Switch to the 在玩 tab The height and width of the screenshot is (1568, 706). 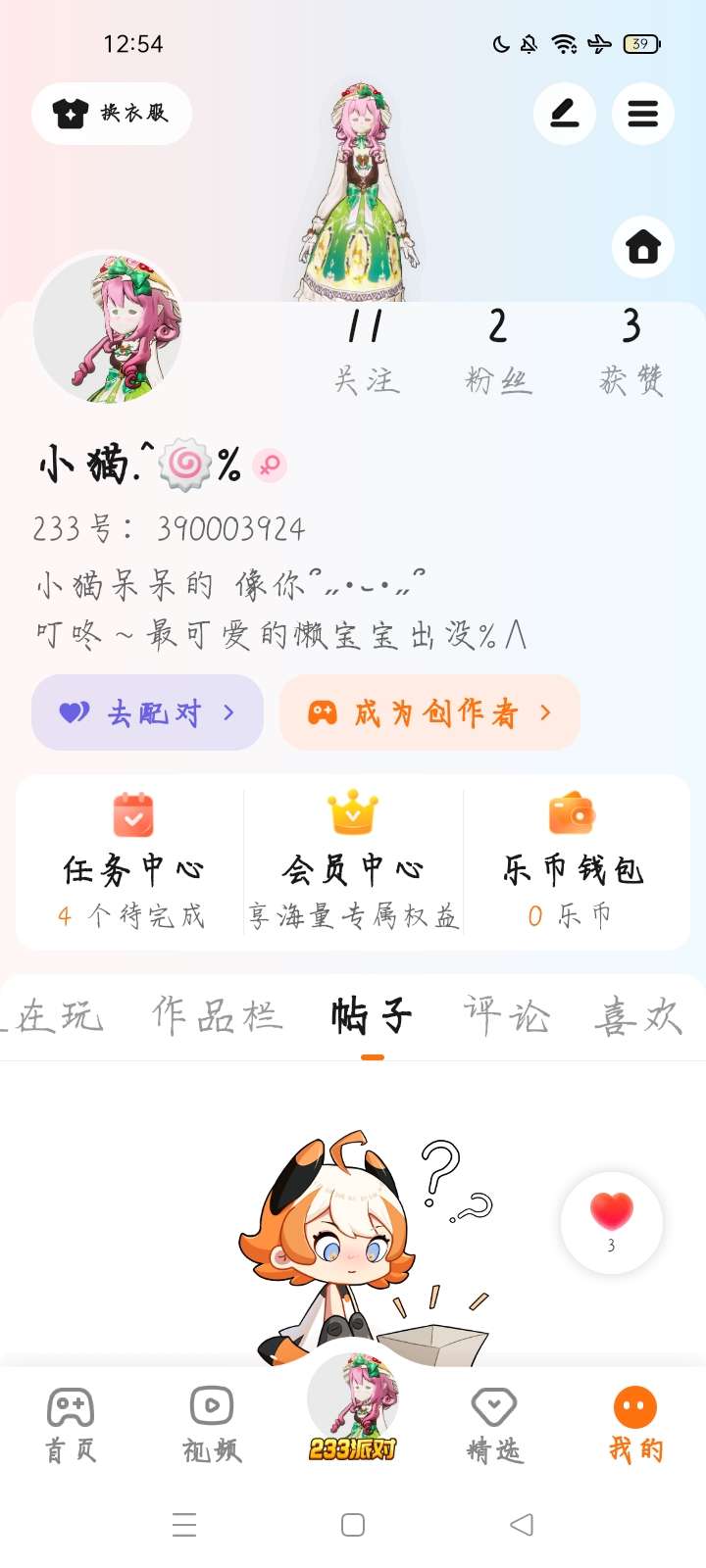pos(59,1016)
